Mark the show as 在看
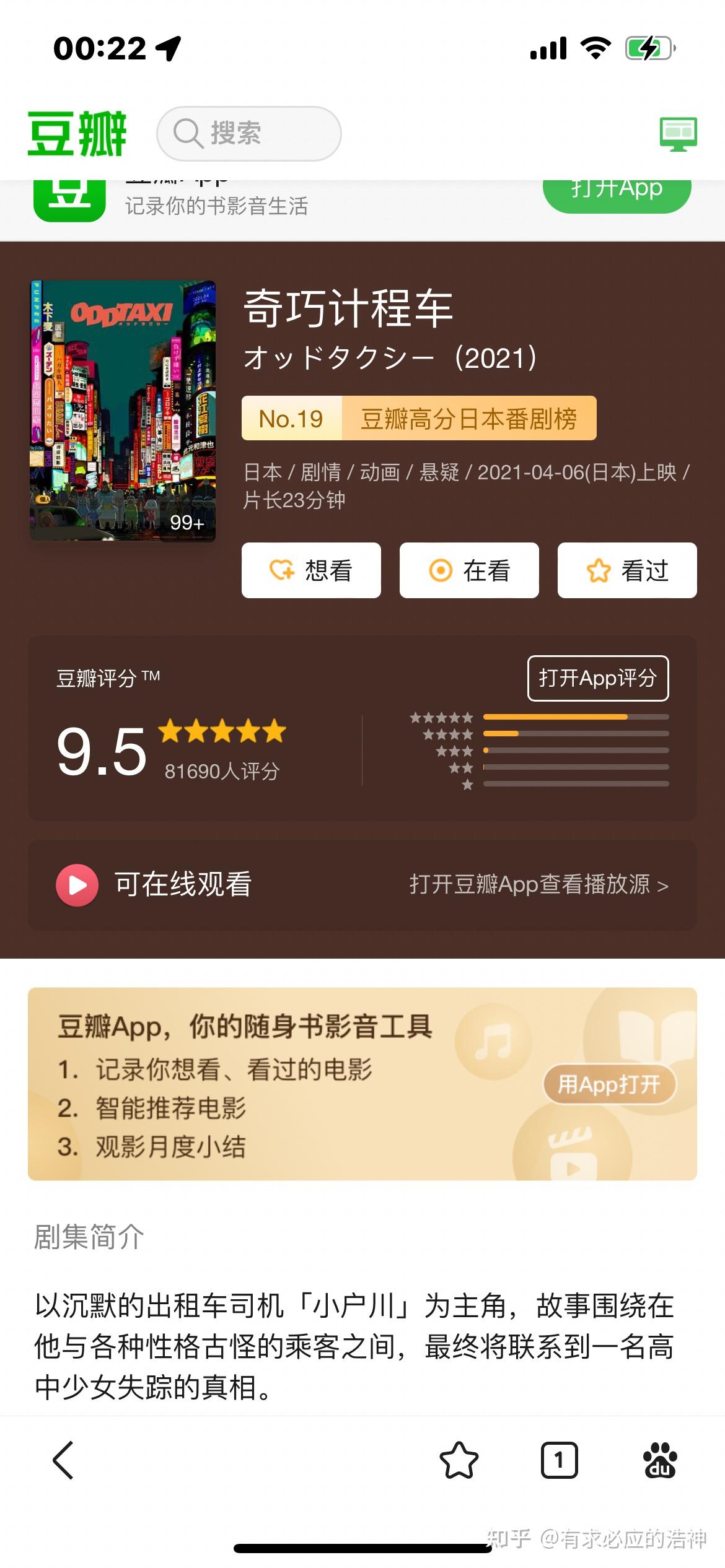The height and width of the screenshot is (1568, 725). 469,570
